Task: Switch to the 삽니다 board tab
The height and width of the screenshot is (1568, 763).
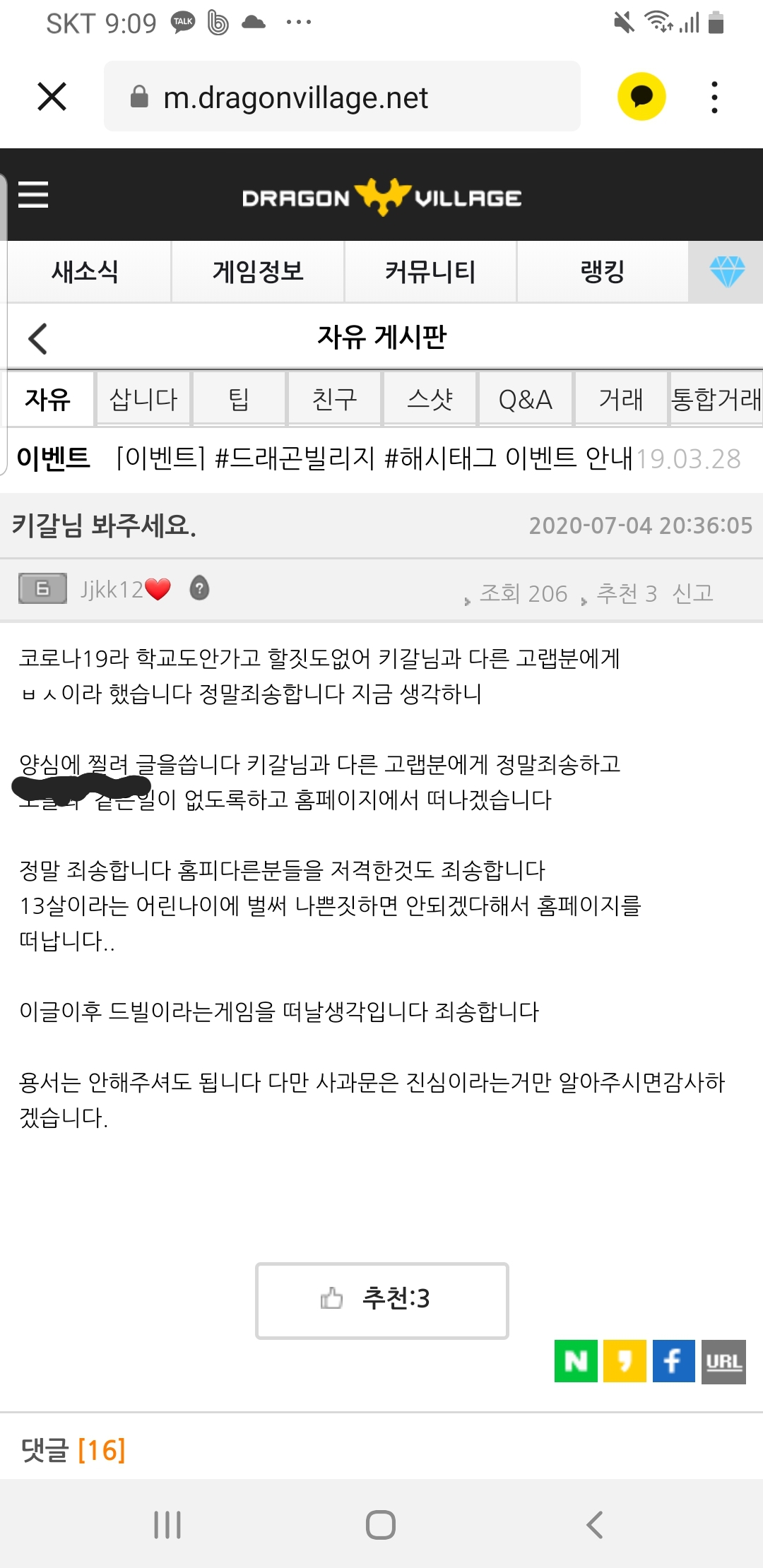Action: [143, 400]
